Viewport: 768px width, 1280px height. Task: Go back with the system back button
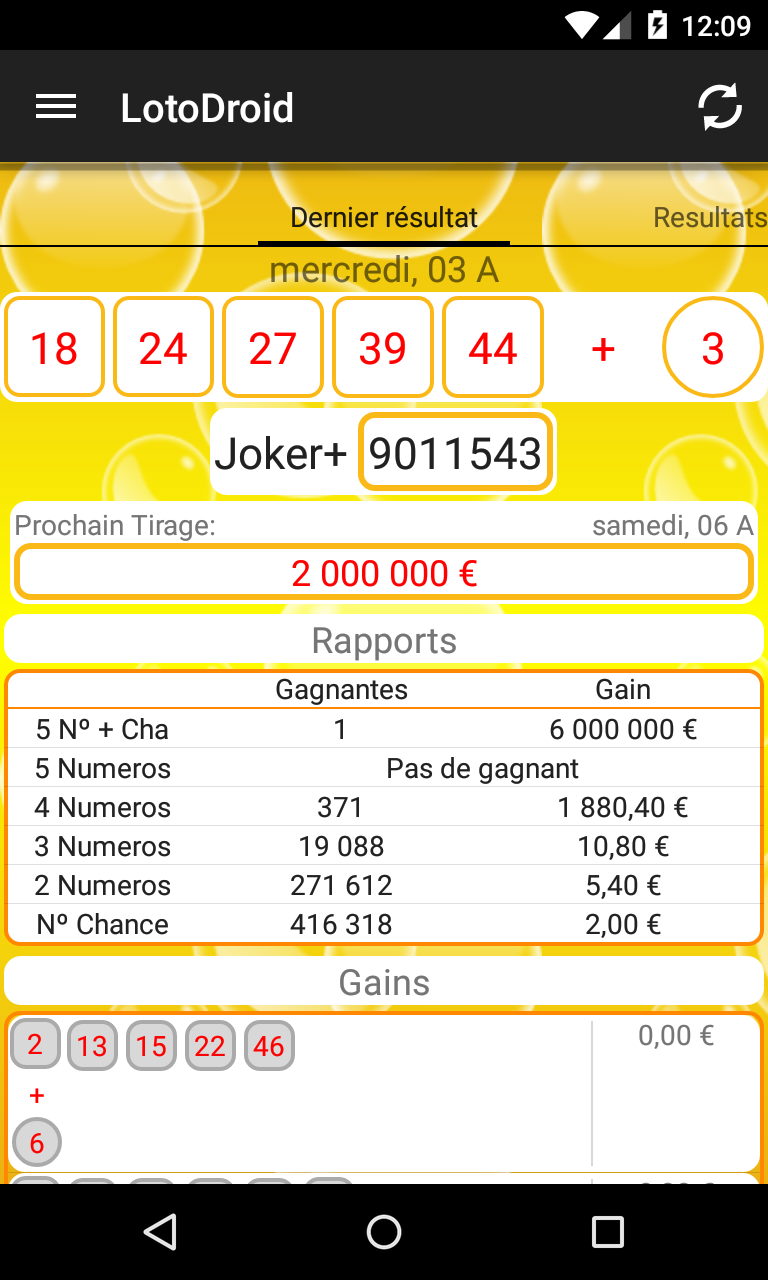[x=160, y=1232]
